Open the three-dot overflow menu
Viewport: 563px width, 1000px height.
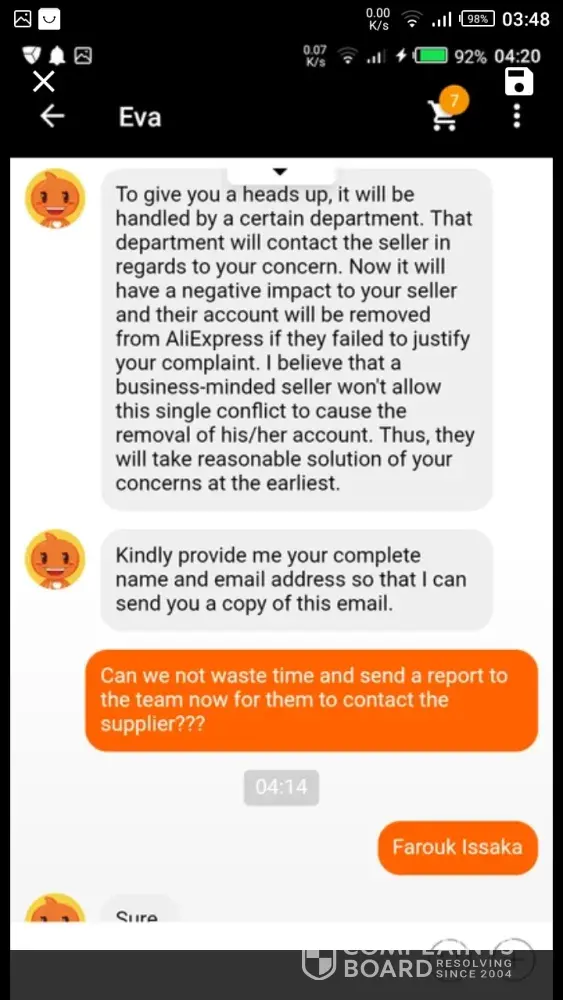point(516,116)
